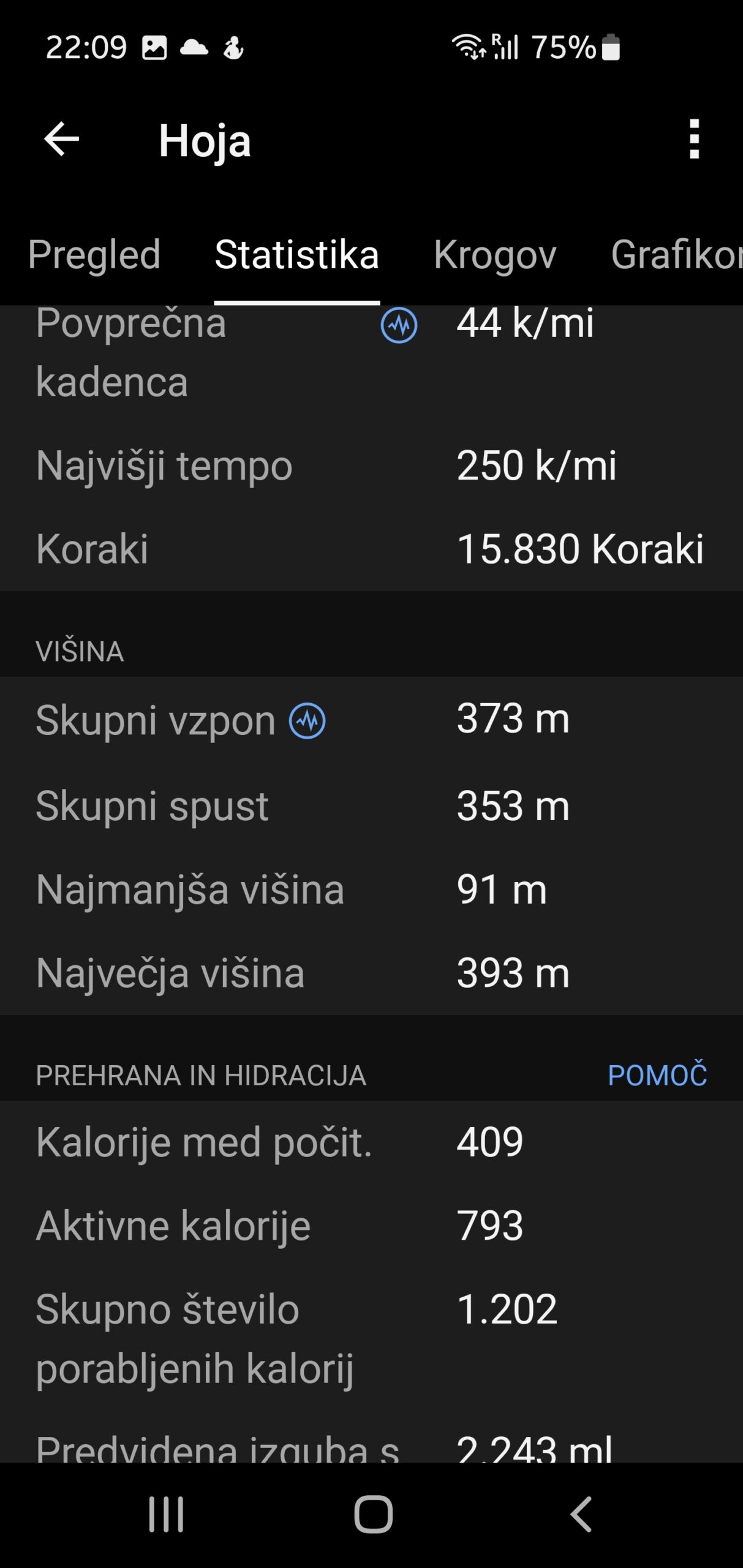Go back using the app bar arrow
Viewport: 743px width, 1568px height.
[61, 139]
